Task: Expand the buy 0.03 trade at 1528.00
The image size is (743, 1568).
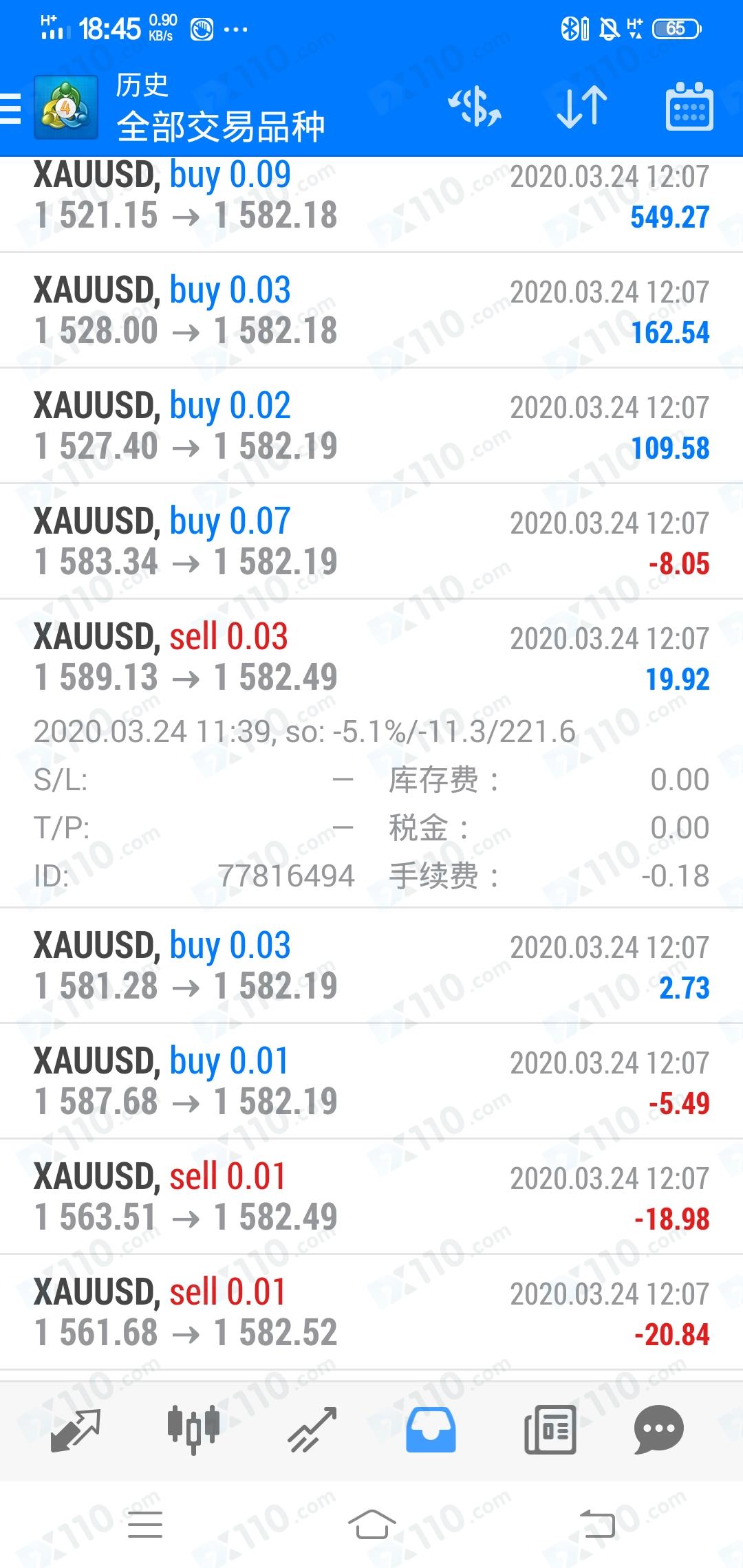Action: point(371,310)
